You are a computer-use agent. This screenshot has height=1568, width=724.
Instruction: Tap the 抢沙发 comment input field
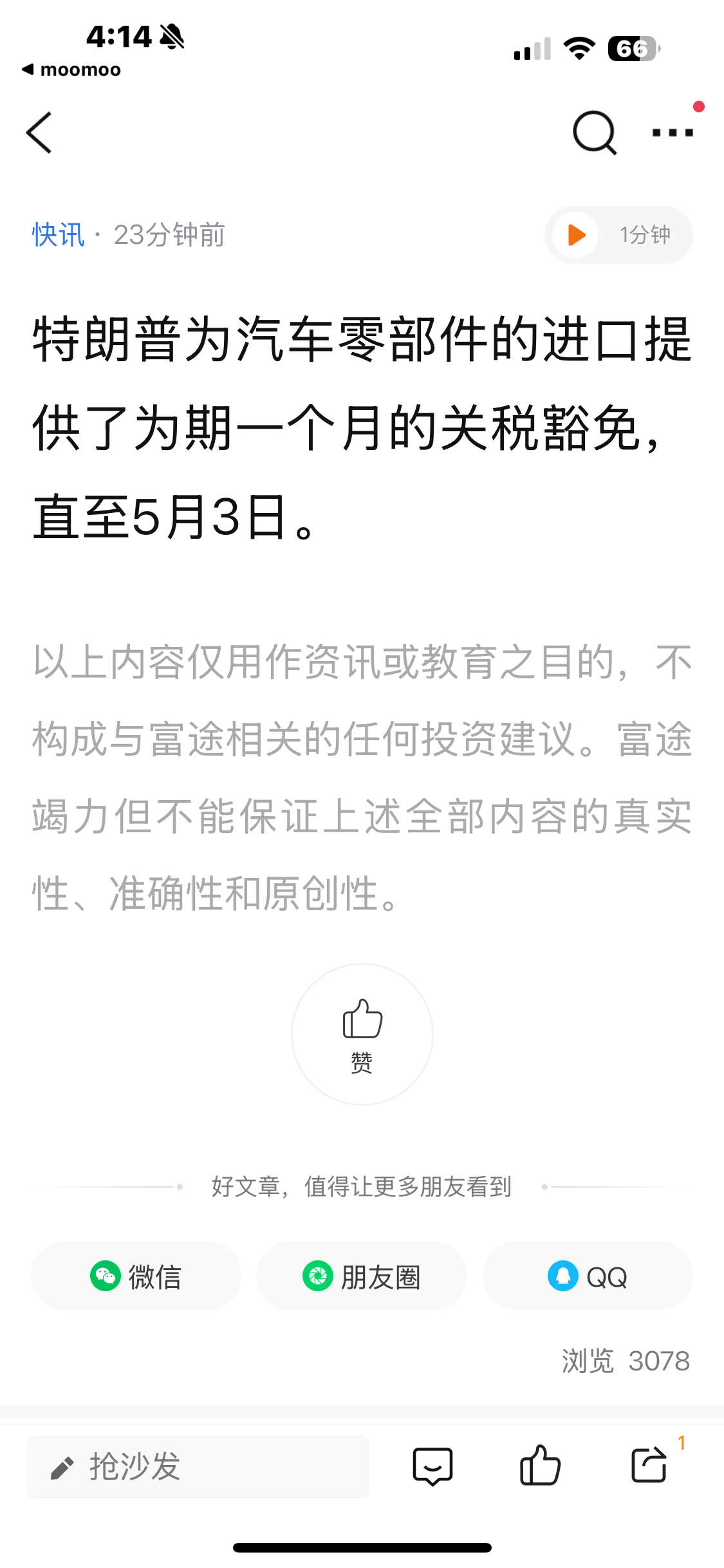coord(198,1466)
